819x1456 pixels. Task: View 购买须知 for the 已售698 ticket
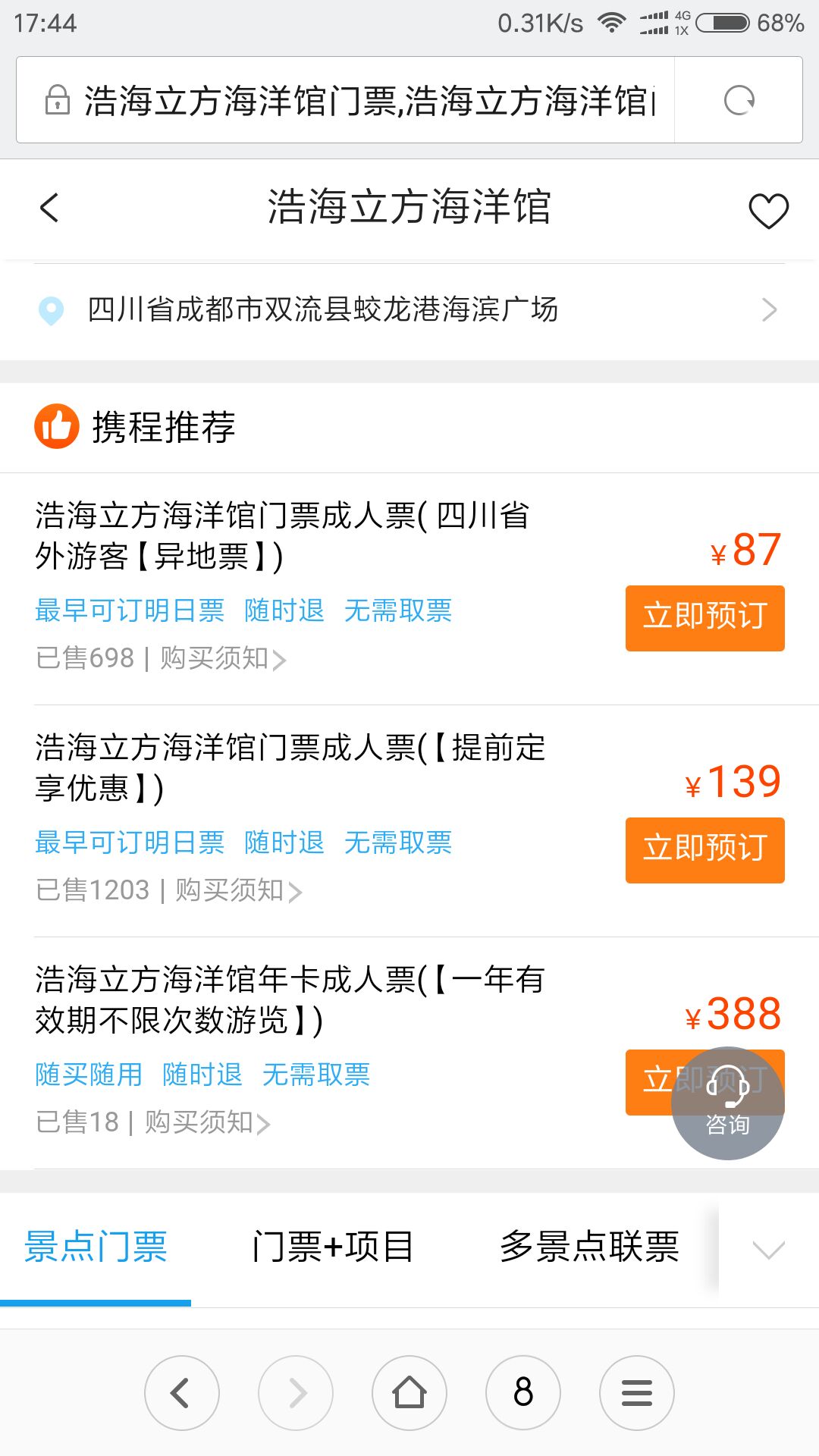click(223, 658)
